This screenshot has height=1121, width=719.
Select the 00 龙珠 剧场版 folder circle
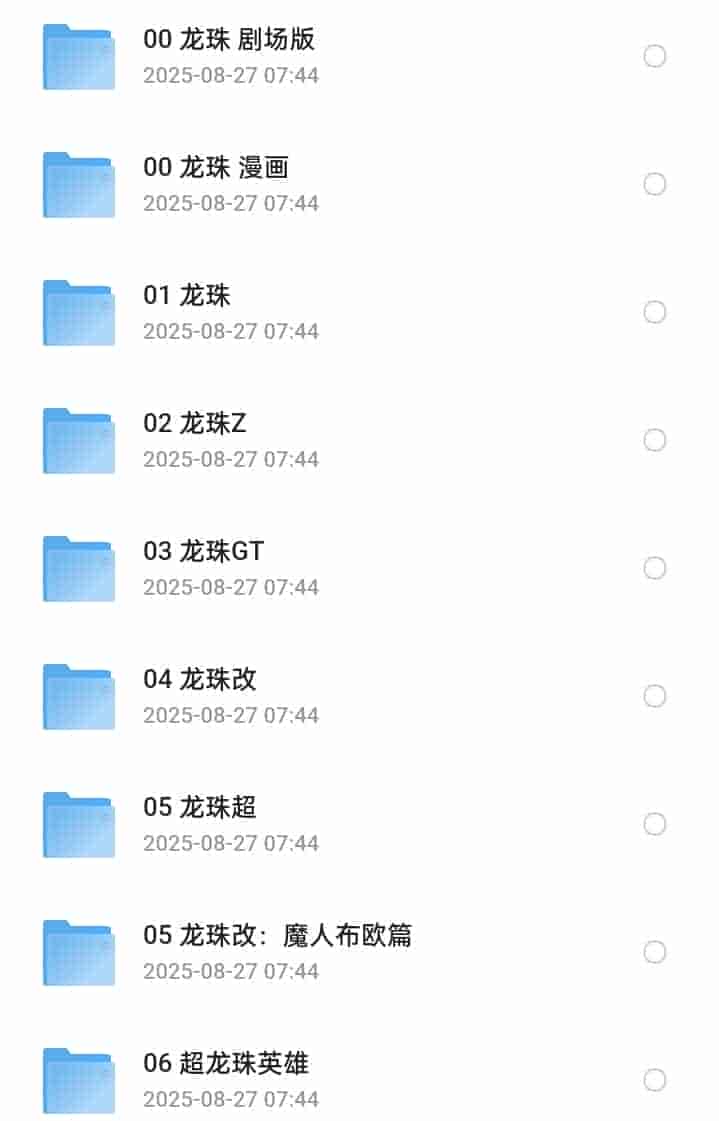tap(655, 56)
